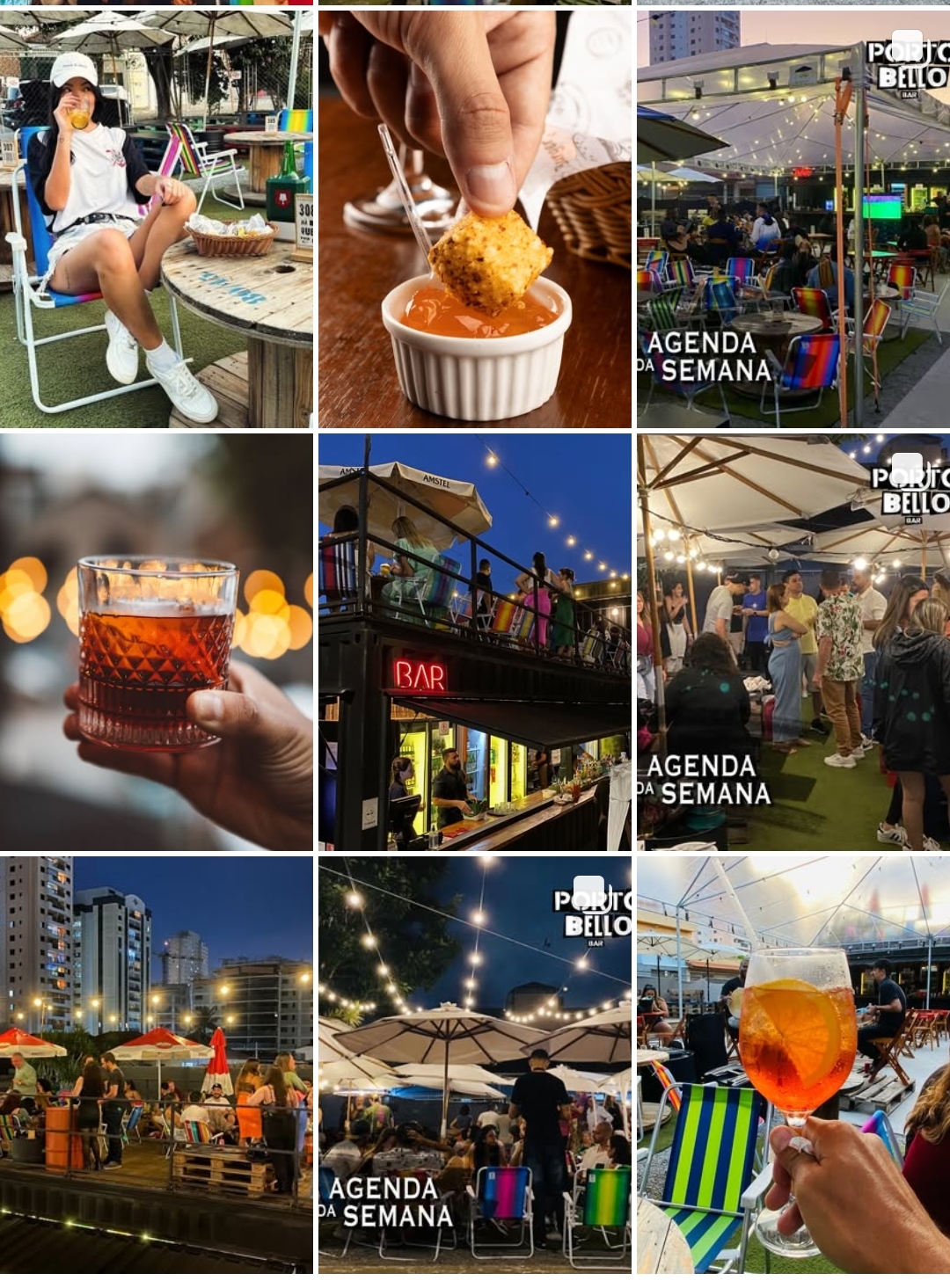This screenshot has width=950, height=1288.
Task: Open the orange spritz cocktail post
Action: [793, 1064]
